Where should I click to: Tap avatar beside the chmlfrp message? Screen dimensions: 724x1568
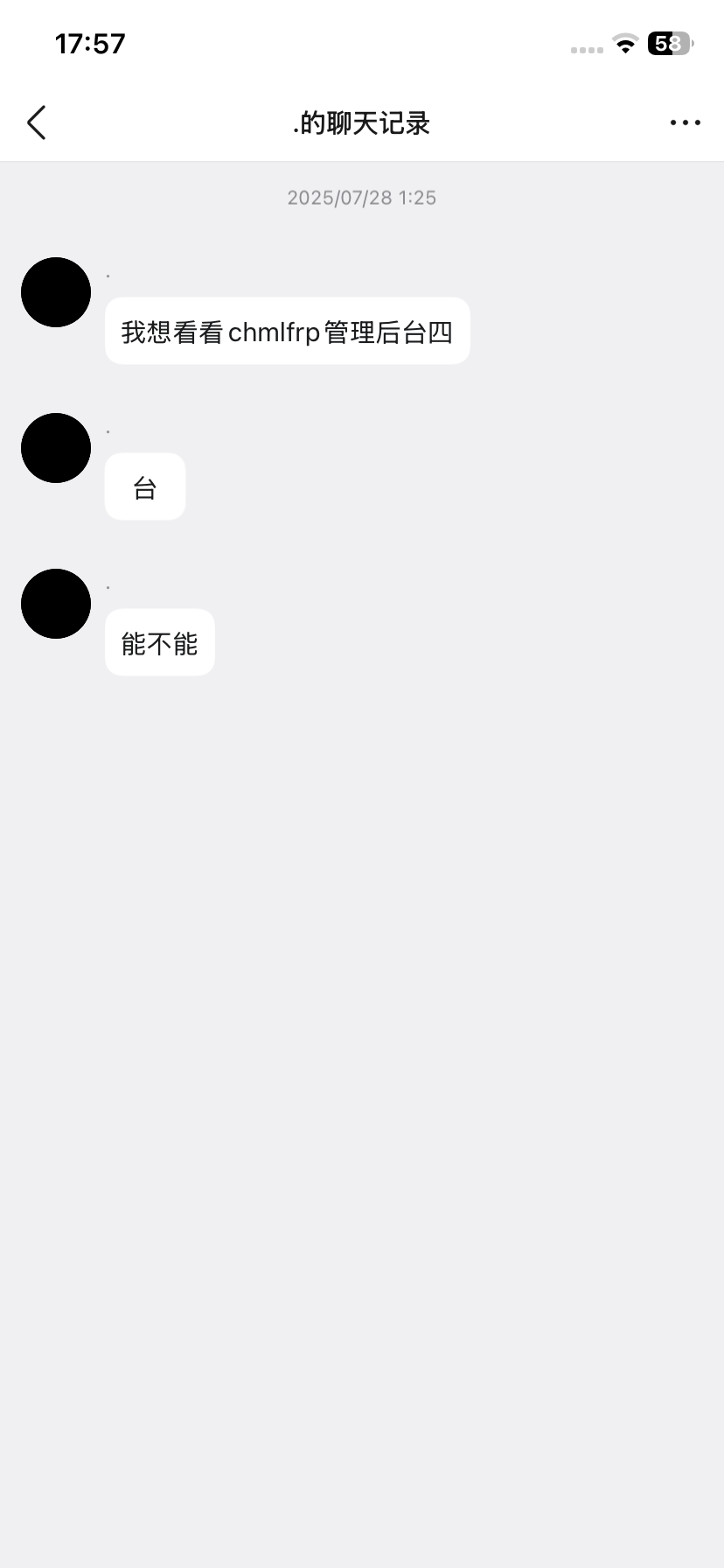[56, 292]
